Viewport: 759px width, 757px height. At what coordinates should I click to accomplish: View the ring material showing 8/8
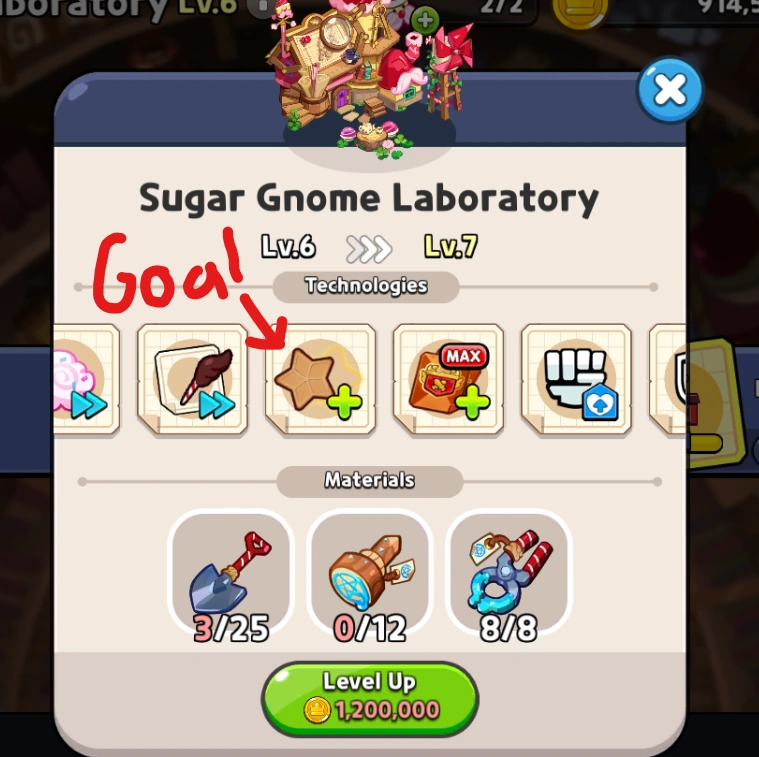click(x=508, y=575)
